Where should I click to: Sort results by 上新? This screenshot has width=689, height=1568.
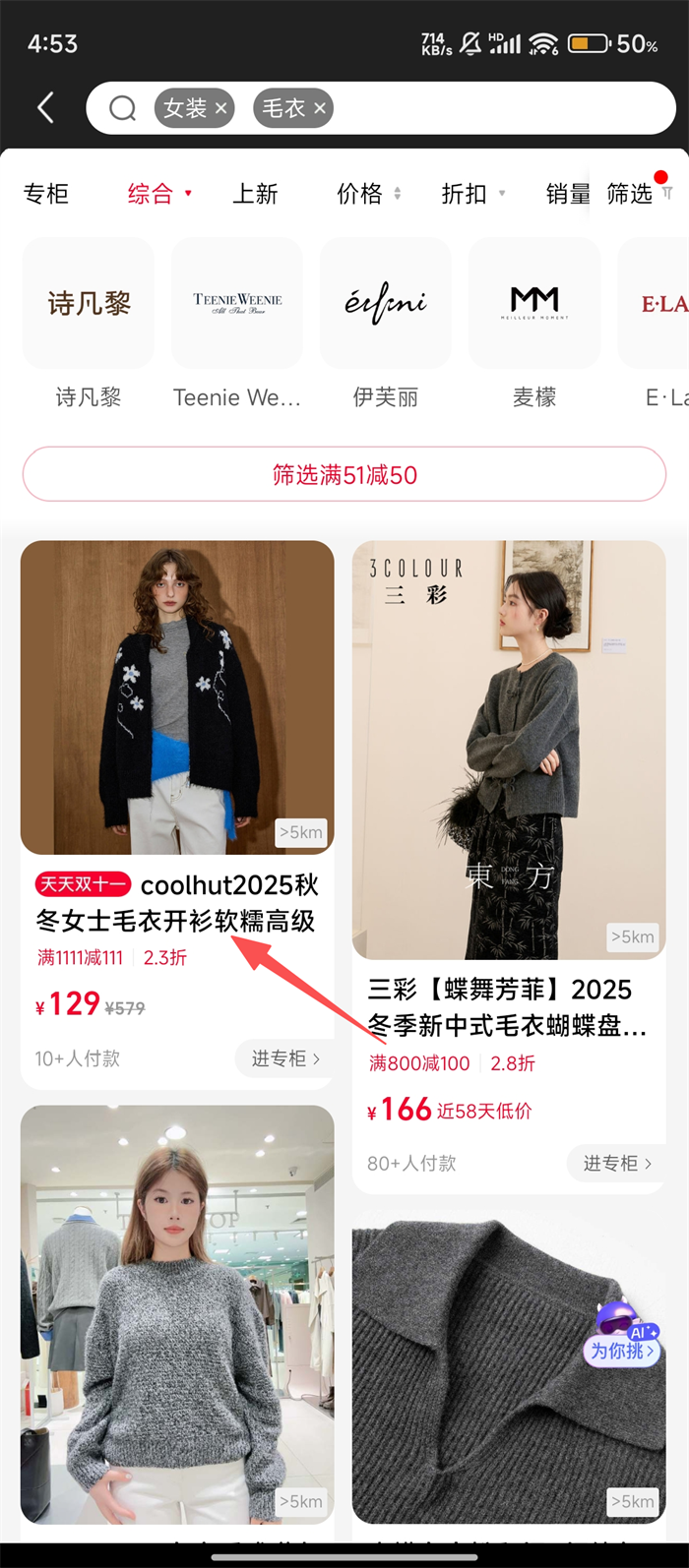coord(255,194)
